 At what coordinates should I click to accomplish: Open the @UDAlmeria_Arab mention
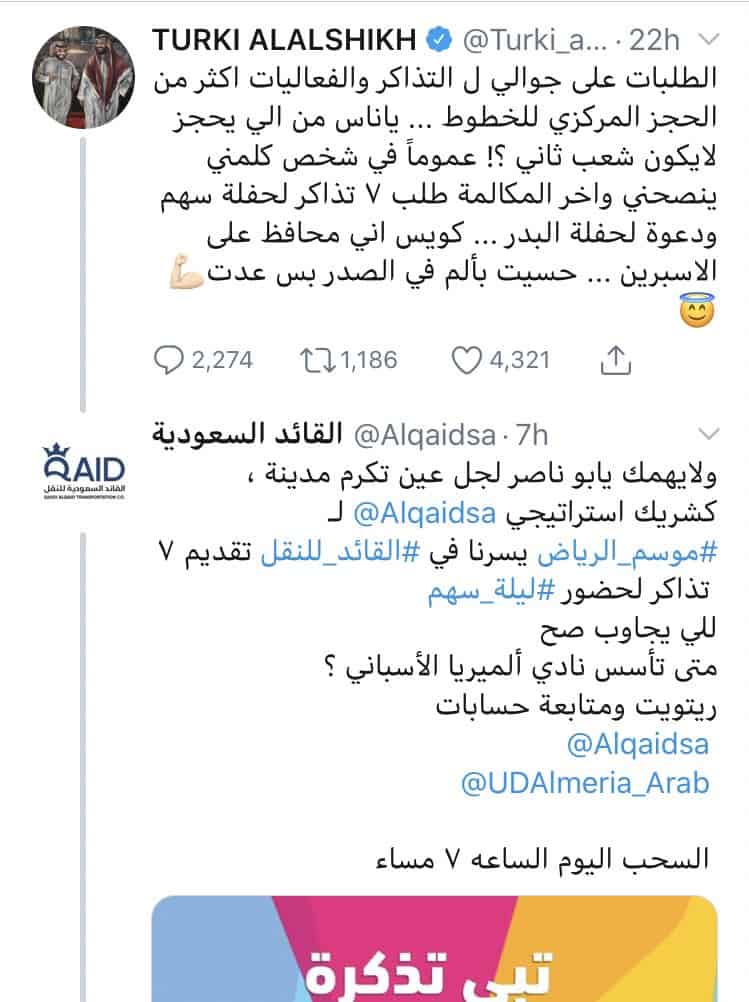tap(584, 783)
